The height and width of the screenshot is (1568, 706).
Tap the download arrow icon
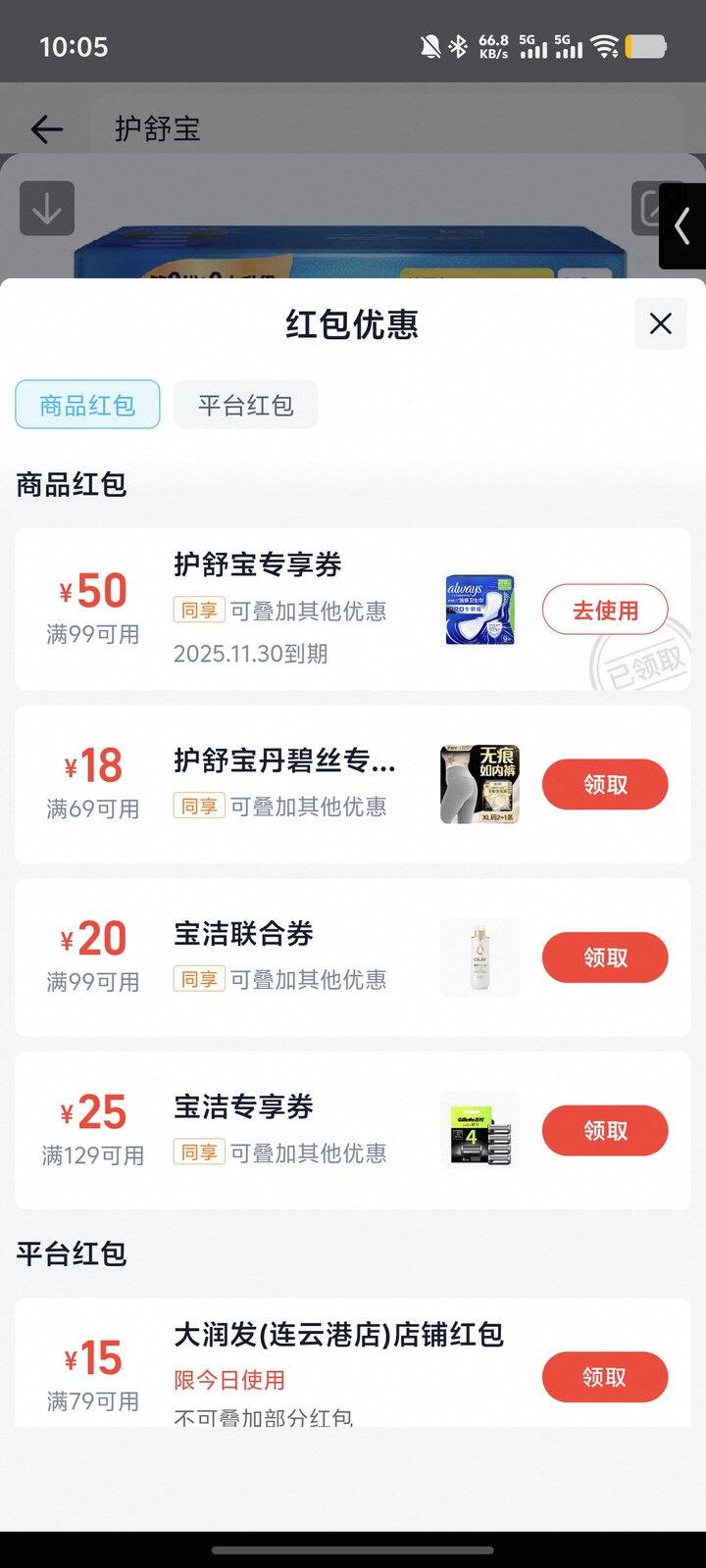coord(47,208)
